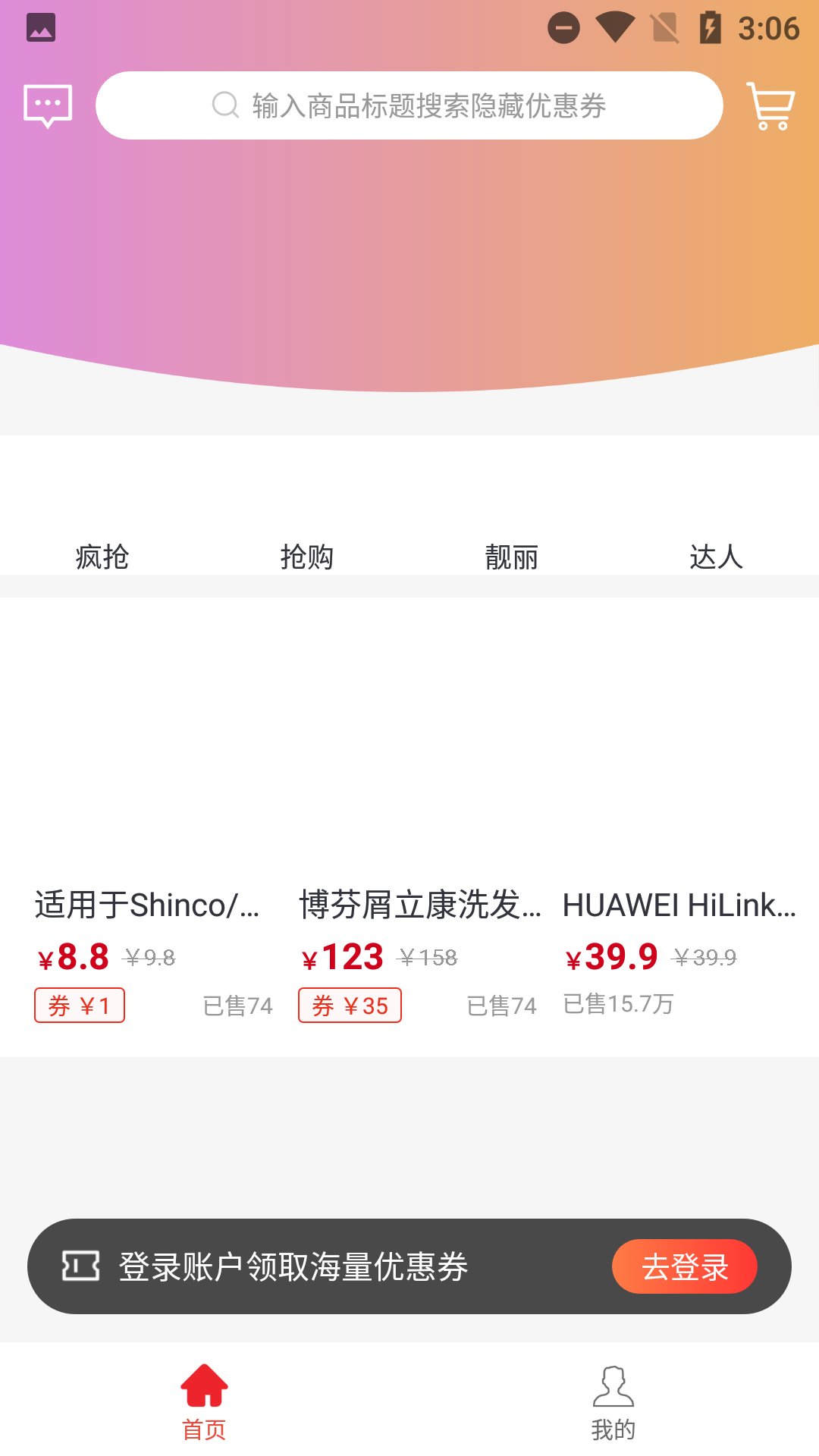Open the 疯抢 category
The image size is (819, 1456).
click(102, 531)
